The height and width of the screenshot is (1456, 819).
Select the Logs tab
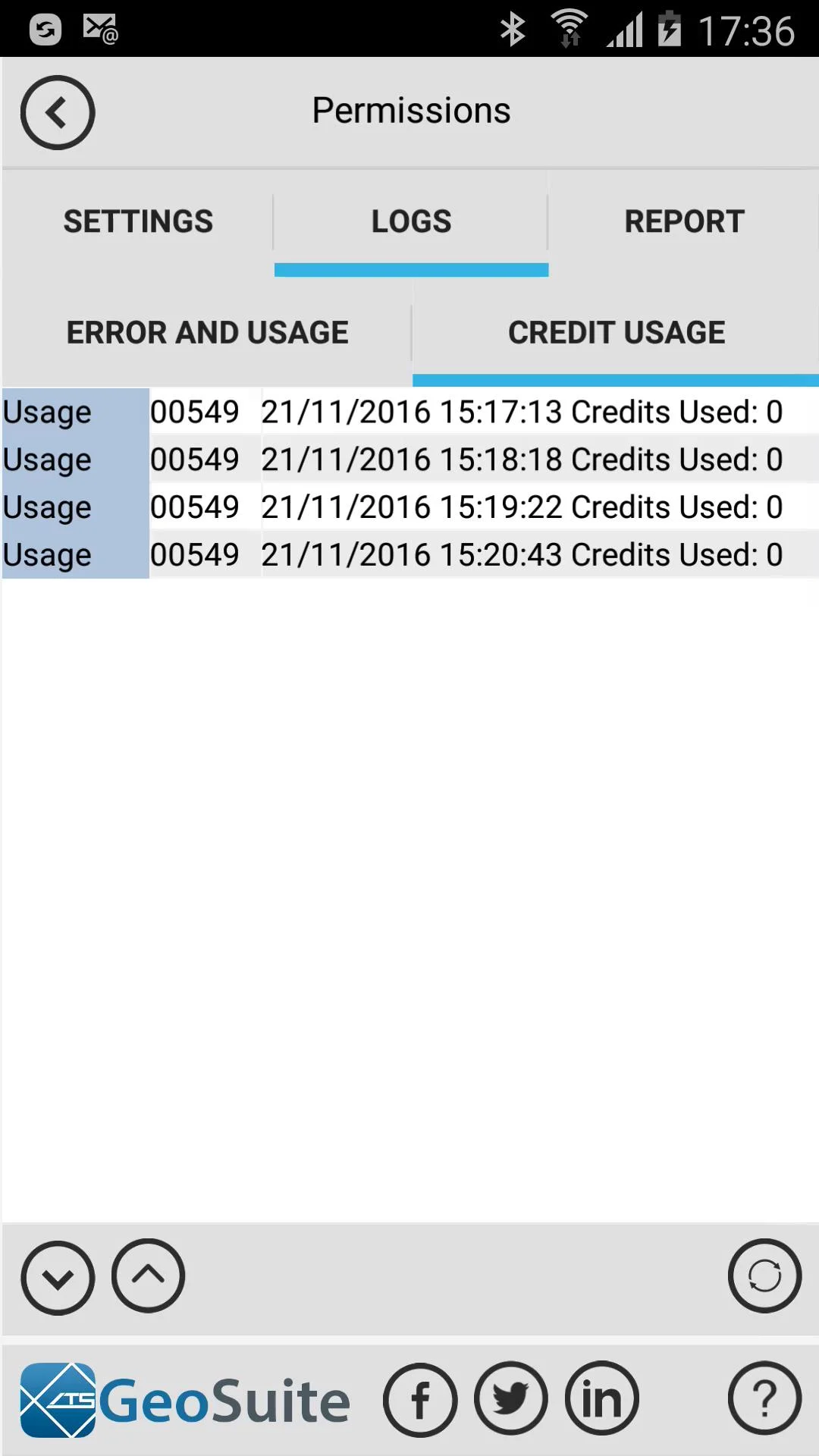pos(411,222)
